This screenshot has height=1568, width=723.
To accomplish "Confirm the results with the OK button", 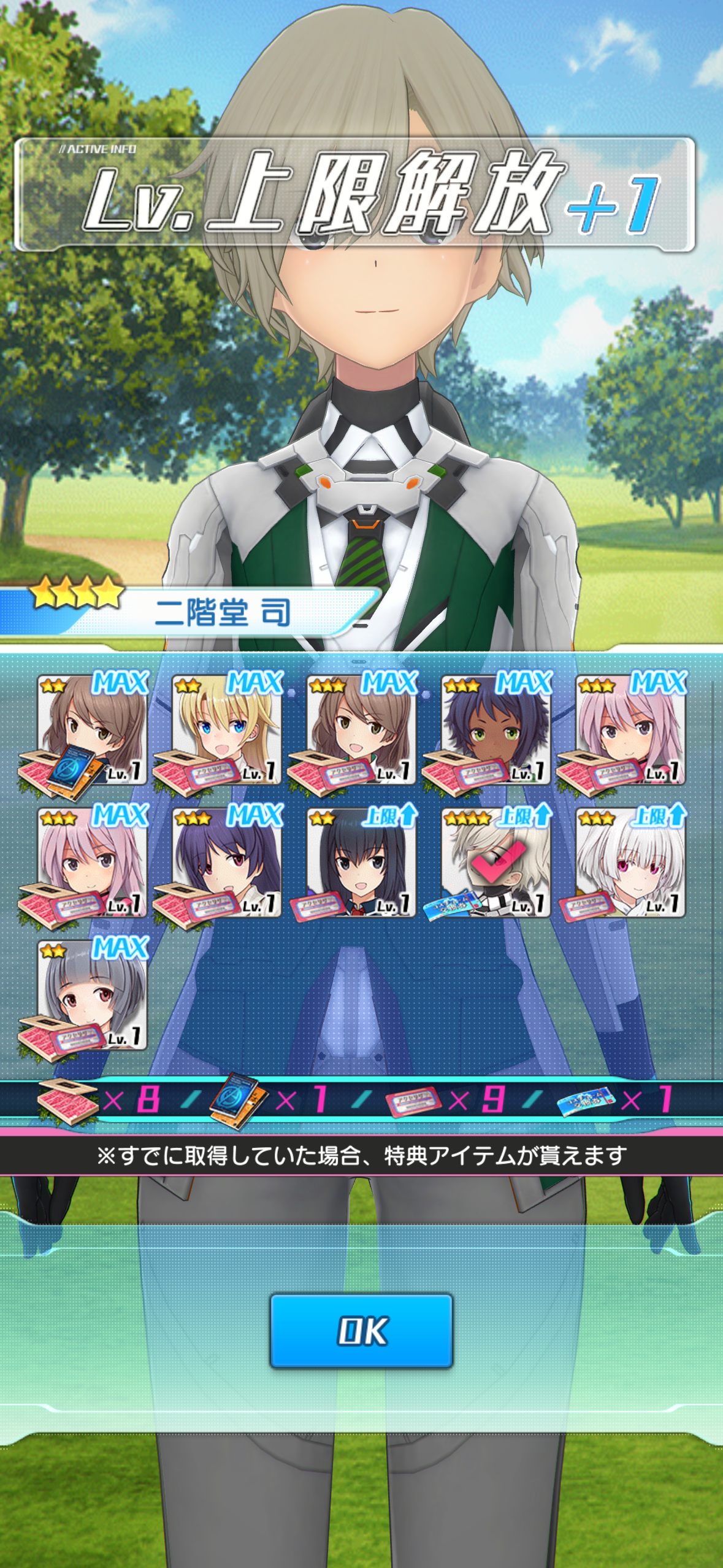I will 361,1331.
